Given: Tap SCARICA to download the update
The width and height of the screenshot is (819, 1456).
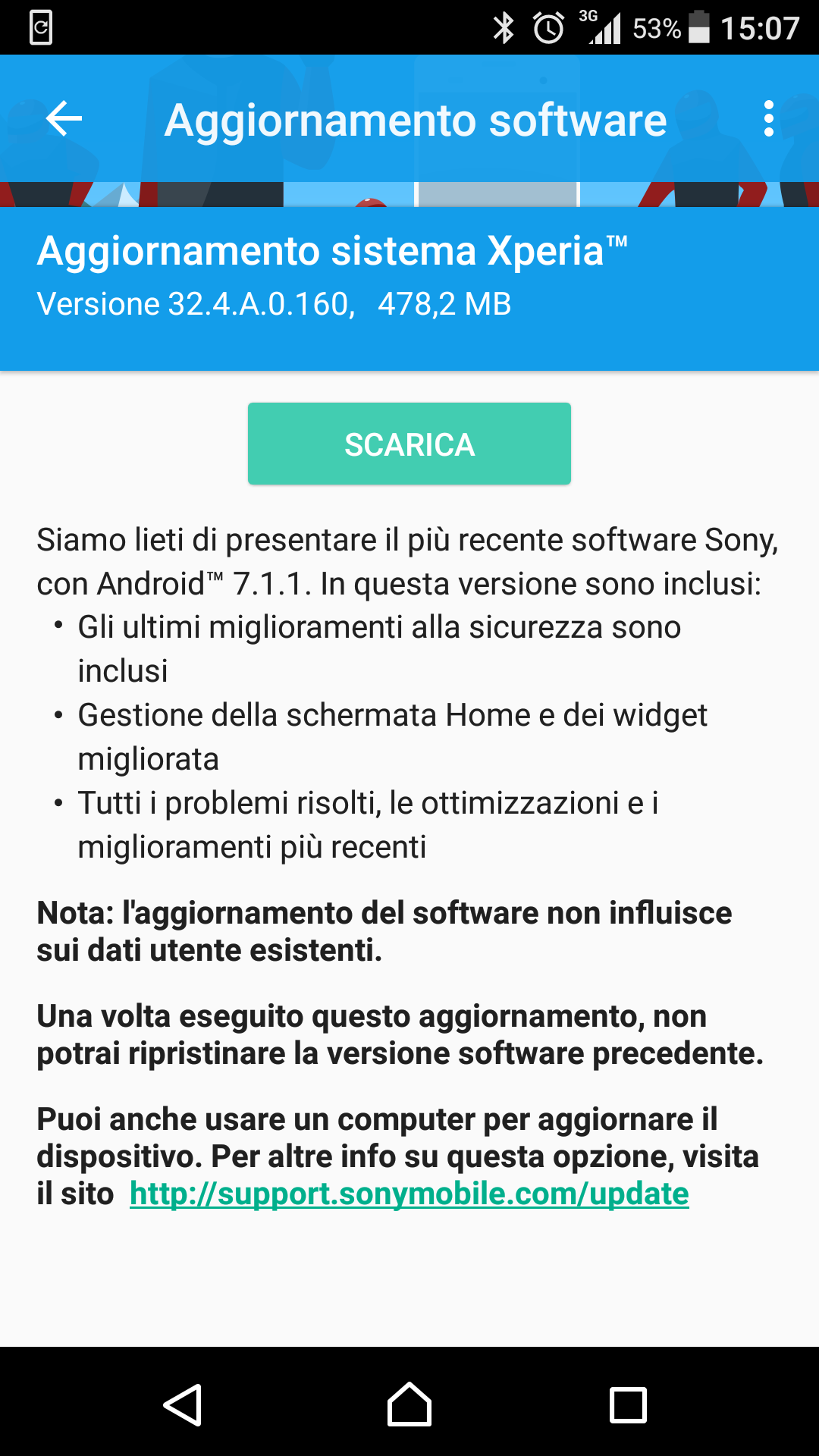Looking at the screenshot, I should click(409, 444).
